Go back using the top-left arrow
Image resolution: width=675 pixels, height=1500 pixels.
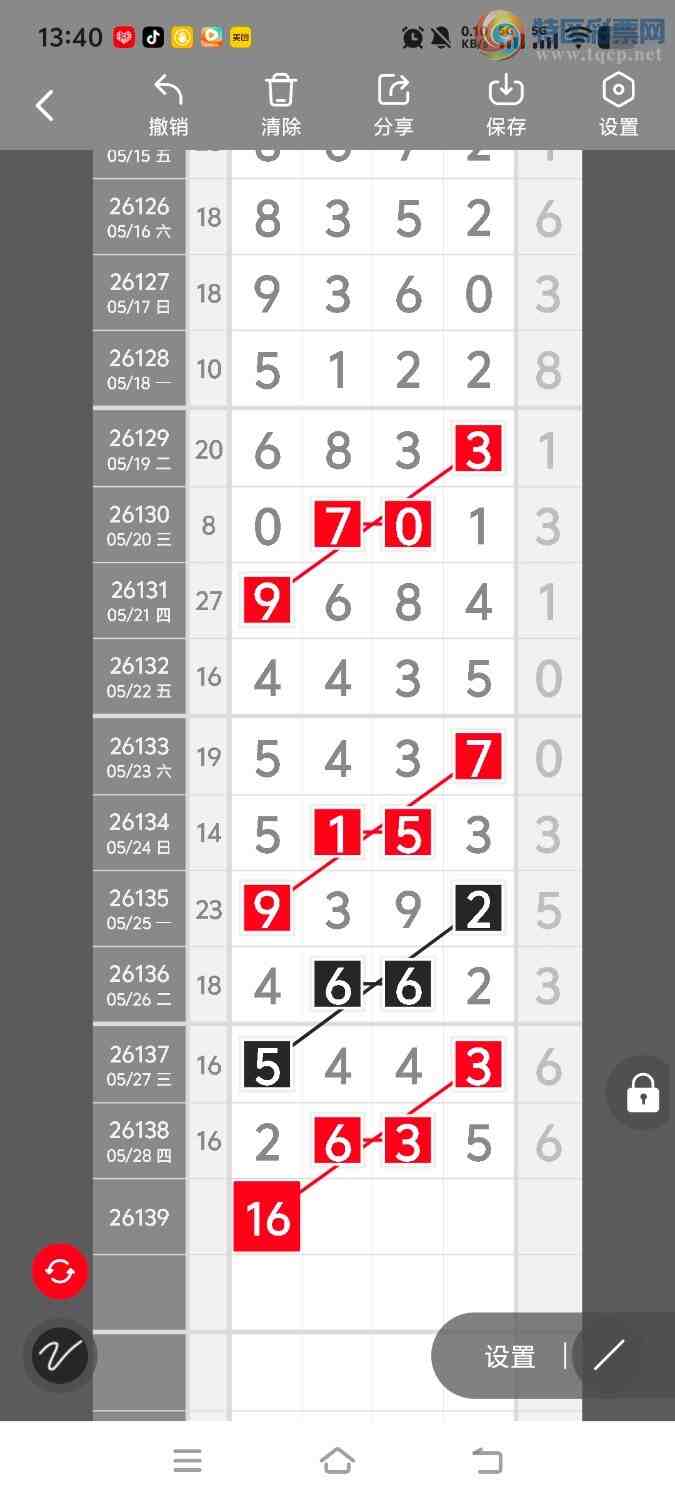[x=45, y=105]
